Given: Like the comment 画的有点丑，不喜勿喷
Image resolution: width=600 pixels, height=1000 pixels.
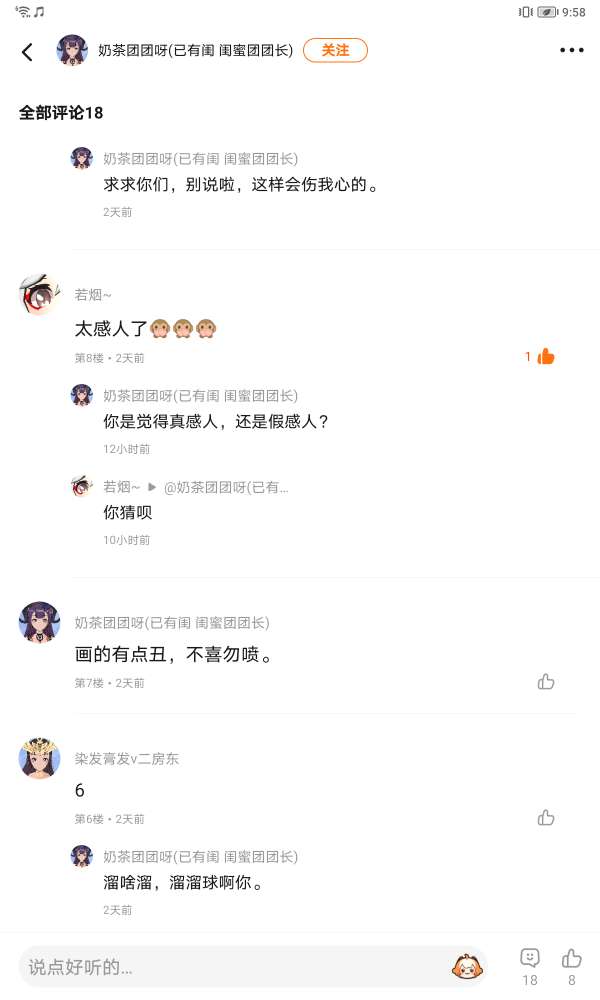Looking at the screenshot, I should (546, 682).
